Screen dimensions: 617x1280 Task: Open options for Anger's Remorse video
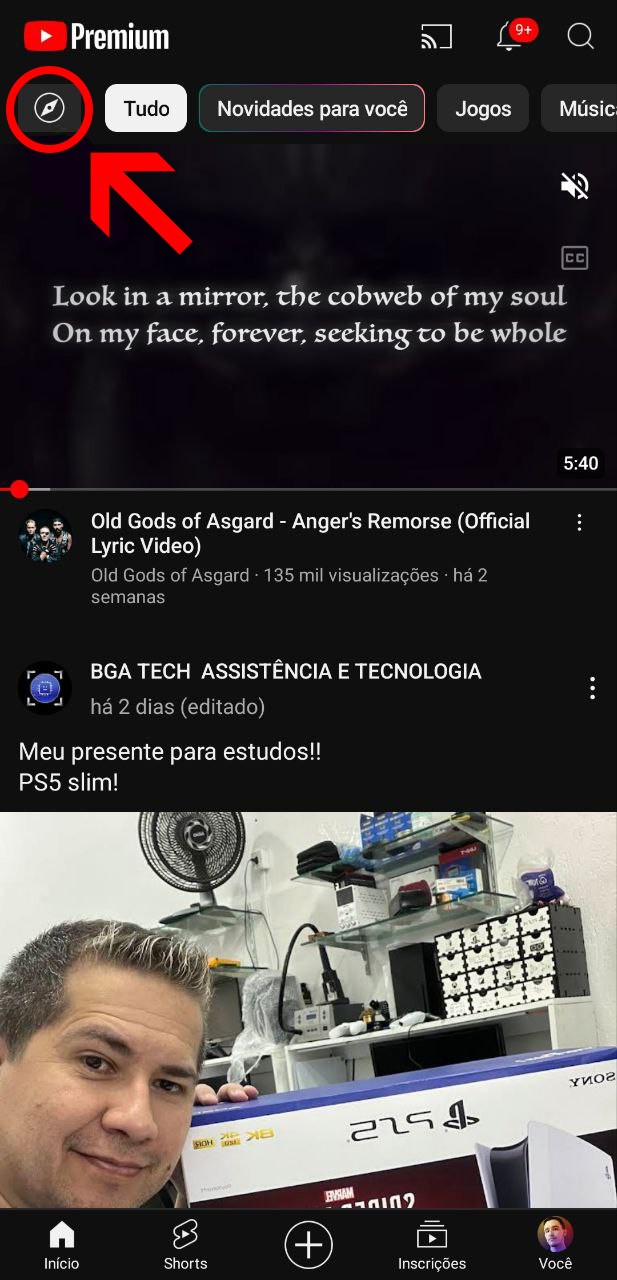pyautogui.click(x=579, y=523)
